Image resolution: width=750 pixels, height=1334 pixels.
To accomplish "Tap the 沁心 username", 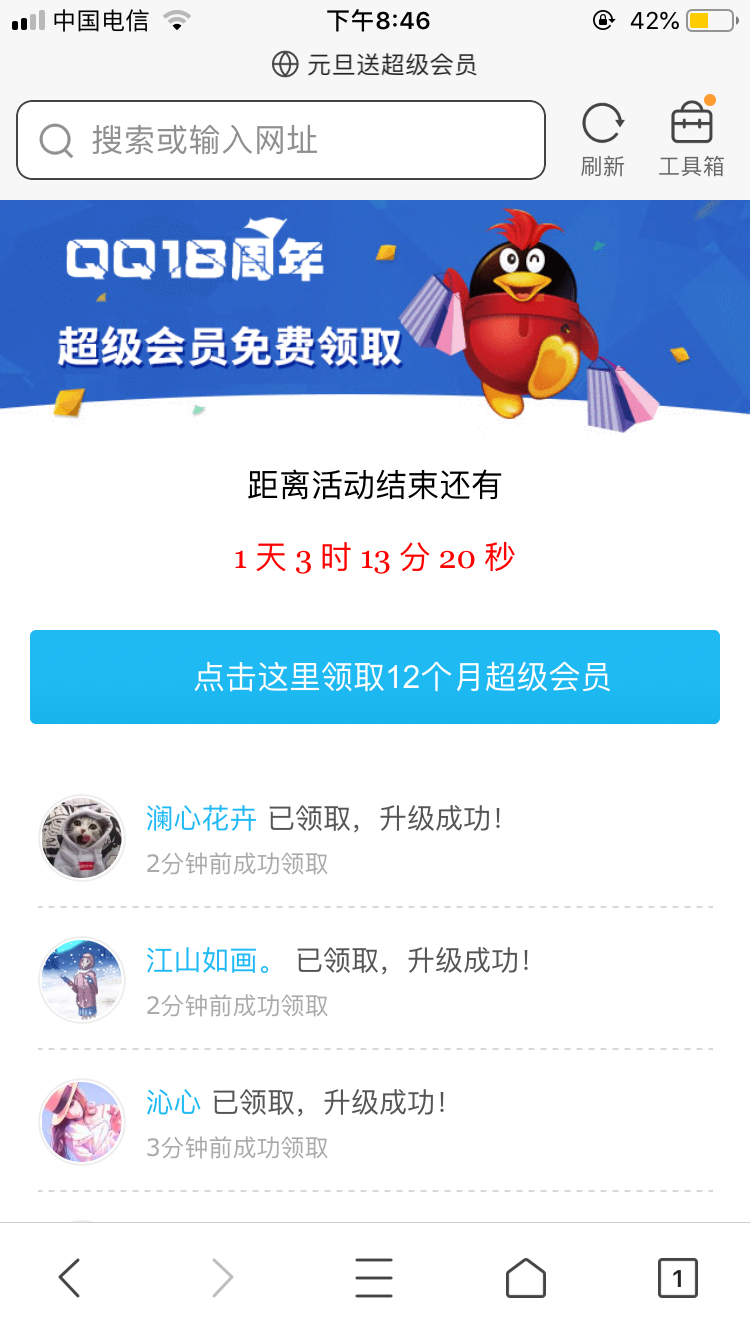I will (174, 1102).
